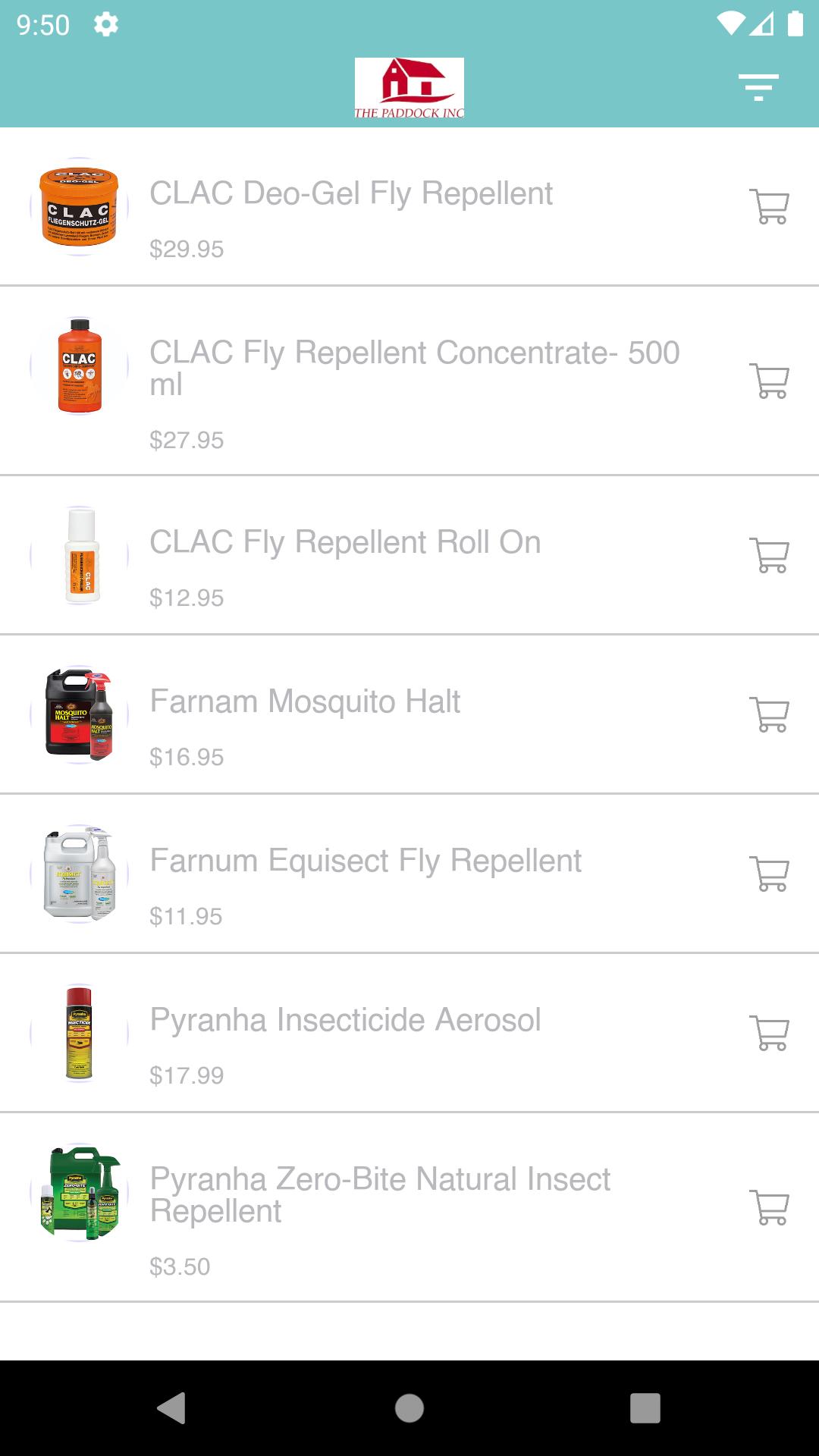819x1456 pixels.
Task: Add CLAC Fly Repellent Roll On to cart
Action: (x=770, y=555)
